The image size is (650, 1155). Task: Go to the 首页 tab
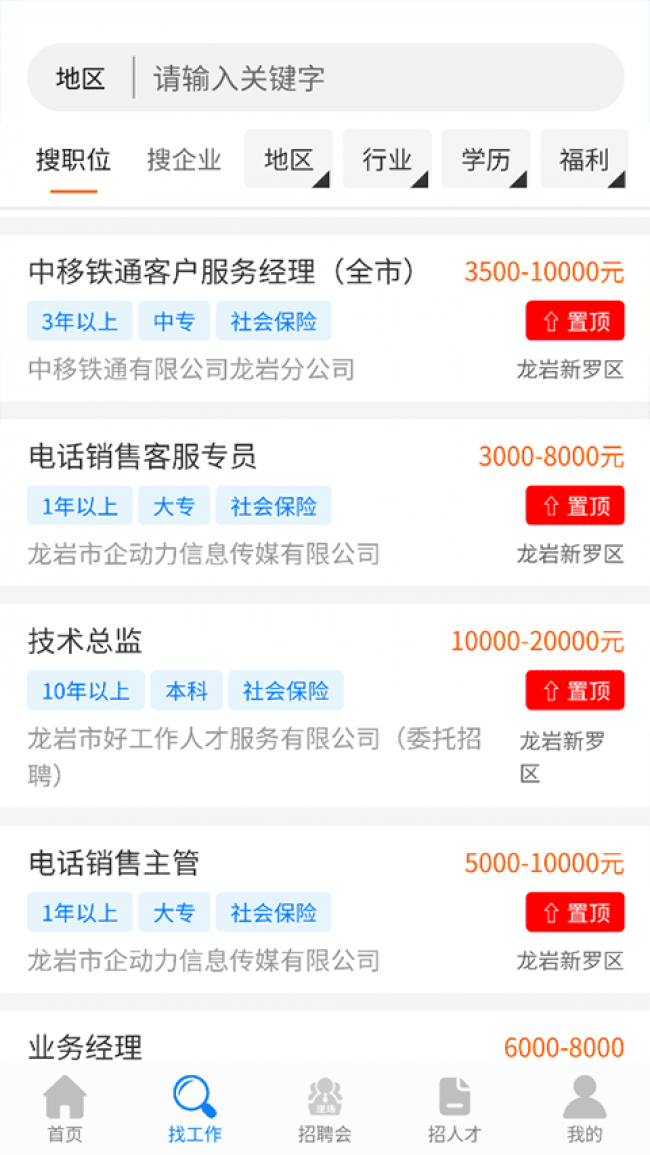pyautogui.click(x=65, y=1108)
